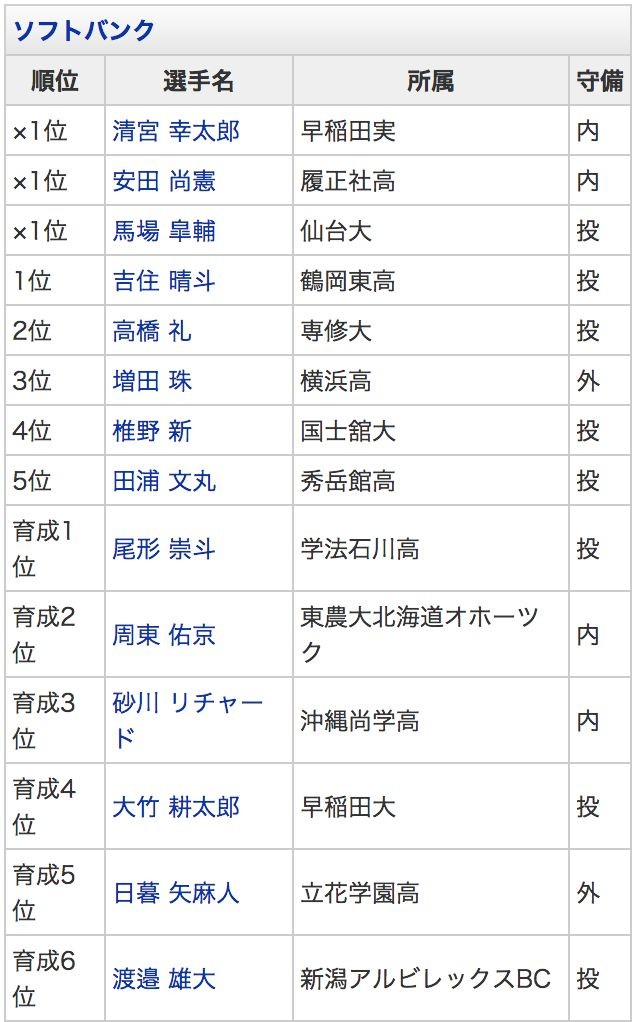Tap the 安田 尚憲 link
The width and height of the screenshot is (636, 1022).
tap(164, 181)
